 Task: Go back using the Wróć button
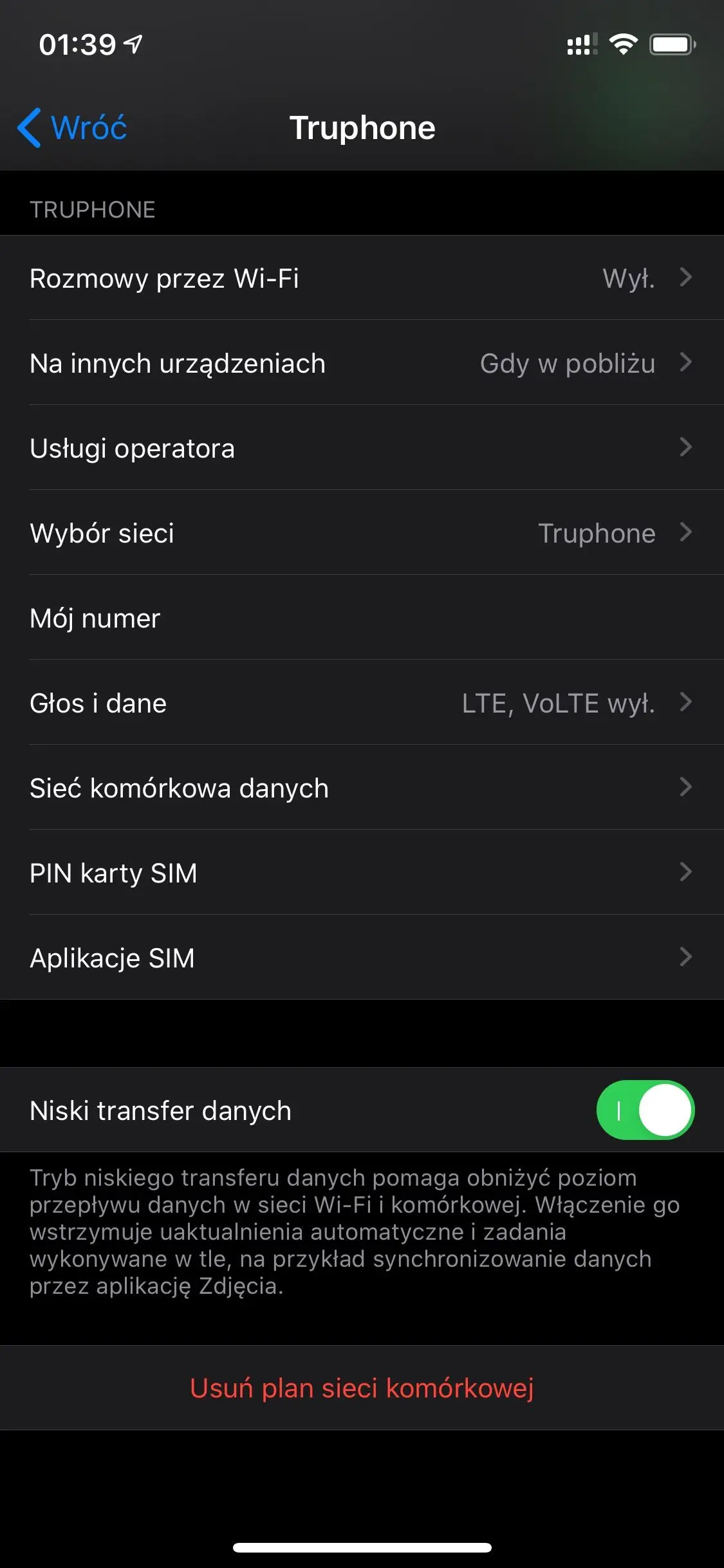coord(72,127)
